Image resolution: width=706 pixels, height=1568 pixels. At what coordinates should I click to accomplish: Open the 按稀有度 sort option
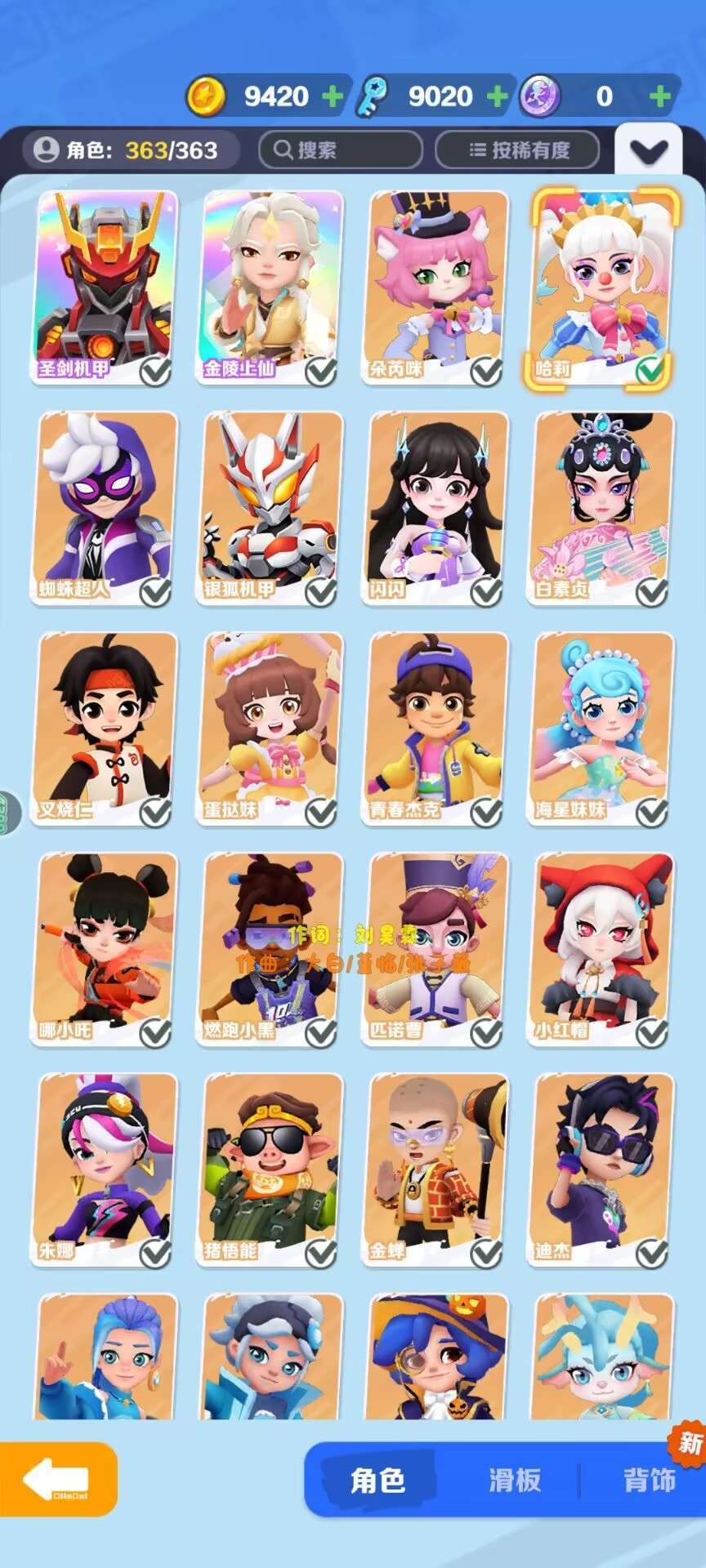(517, 150)
